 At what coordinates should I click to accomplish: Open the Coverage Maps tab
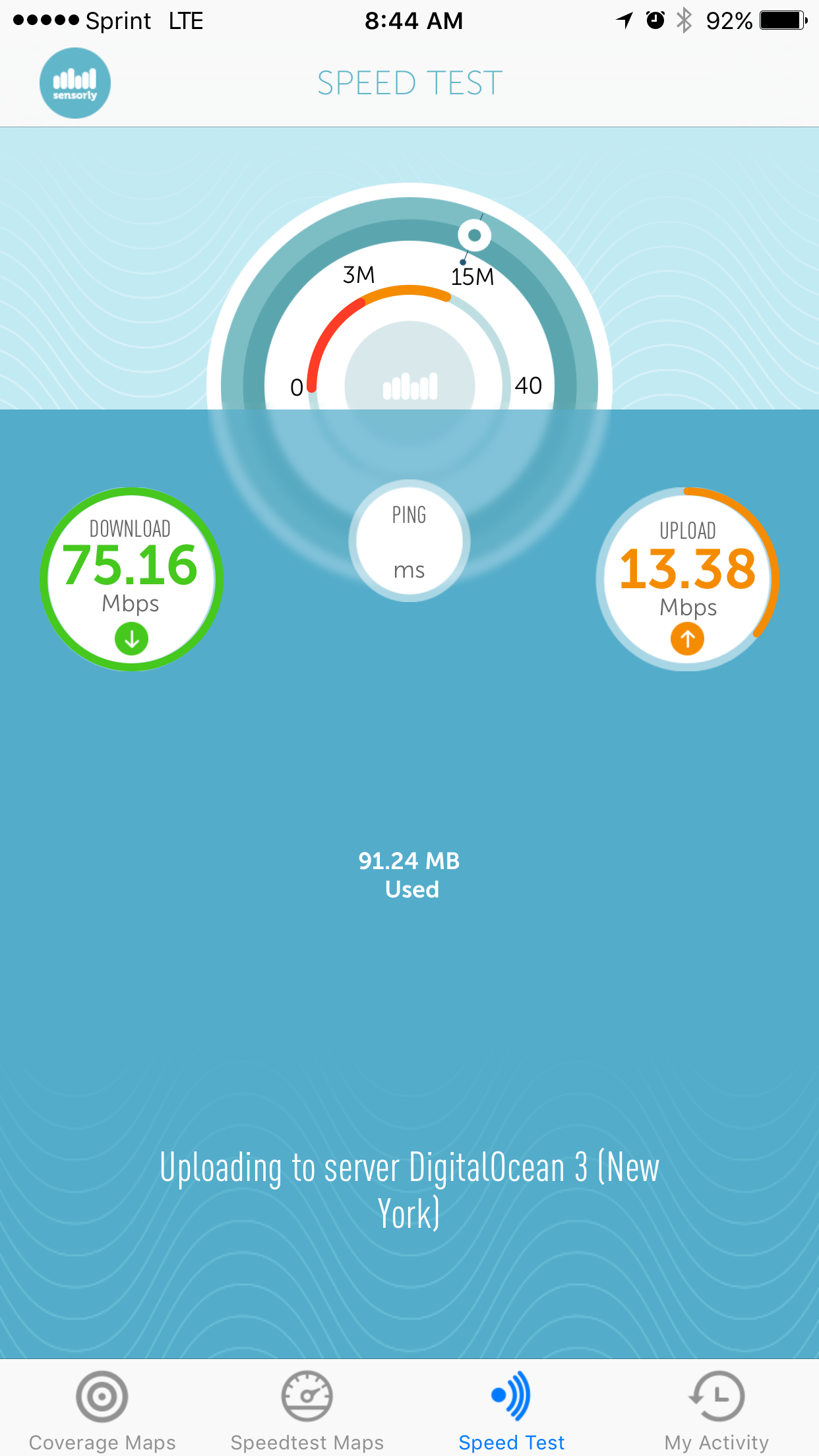click(102, 1409)
